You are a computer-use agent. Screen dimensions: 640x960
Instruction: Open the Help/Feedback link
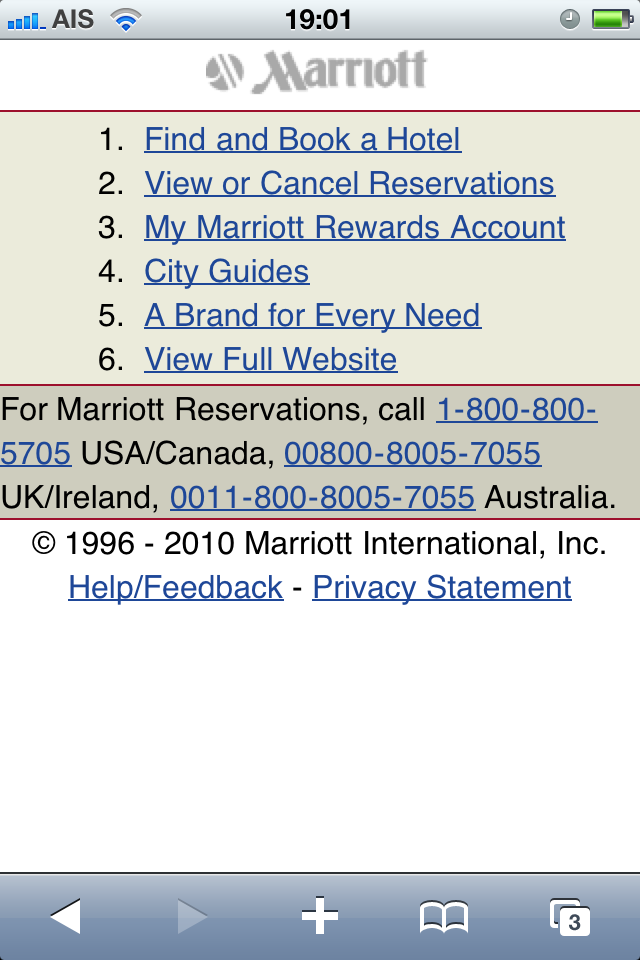point(175,587)
